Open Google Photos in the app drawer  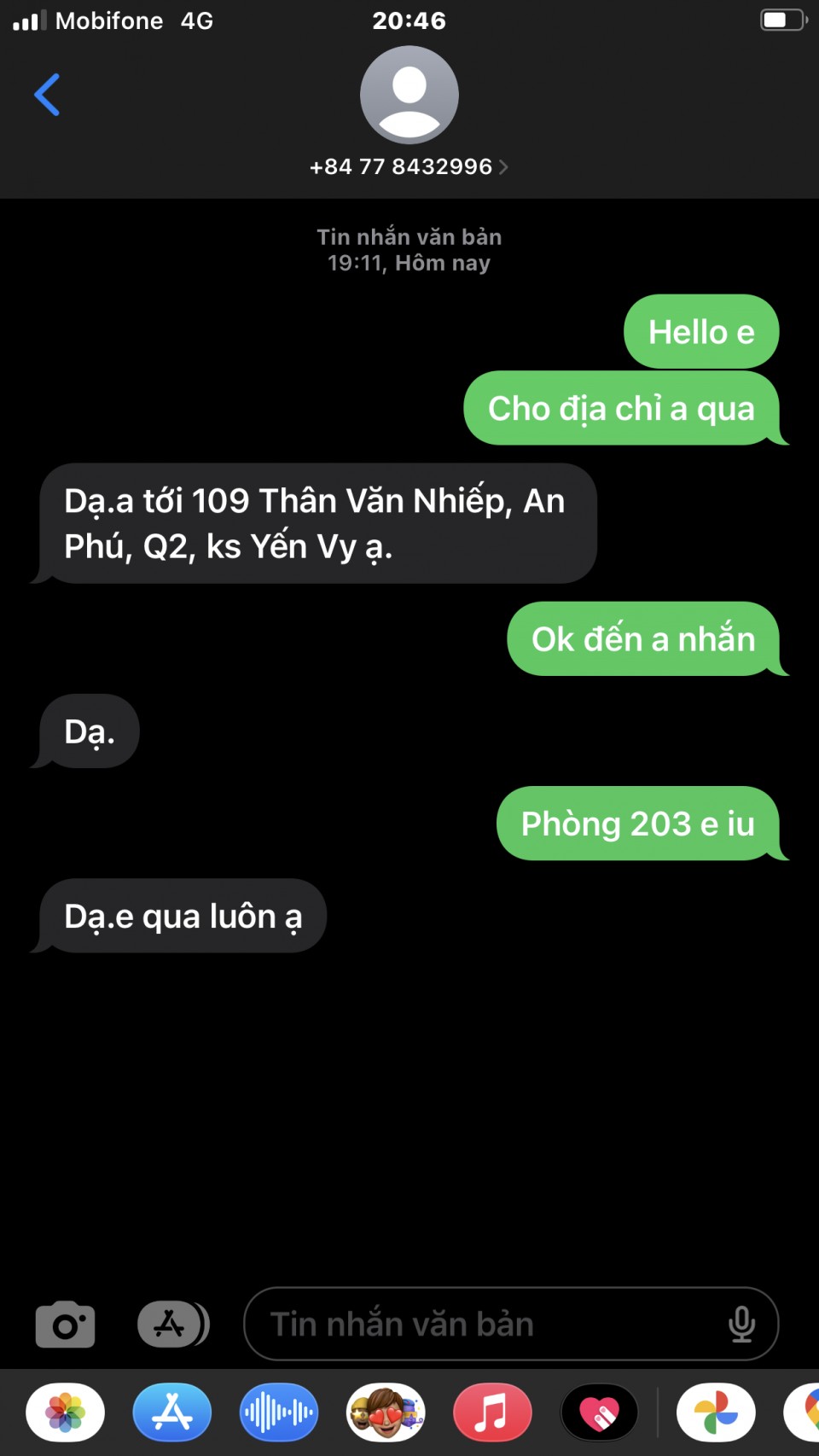716,1412
